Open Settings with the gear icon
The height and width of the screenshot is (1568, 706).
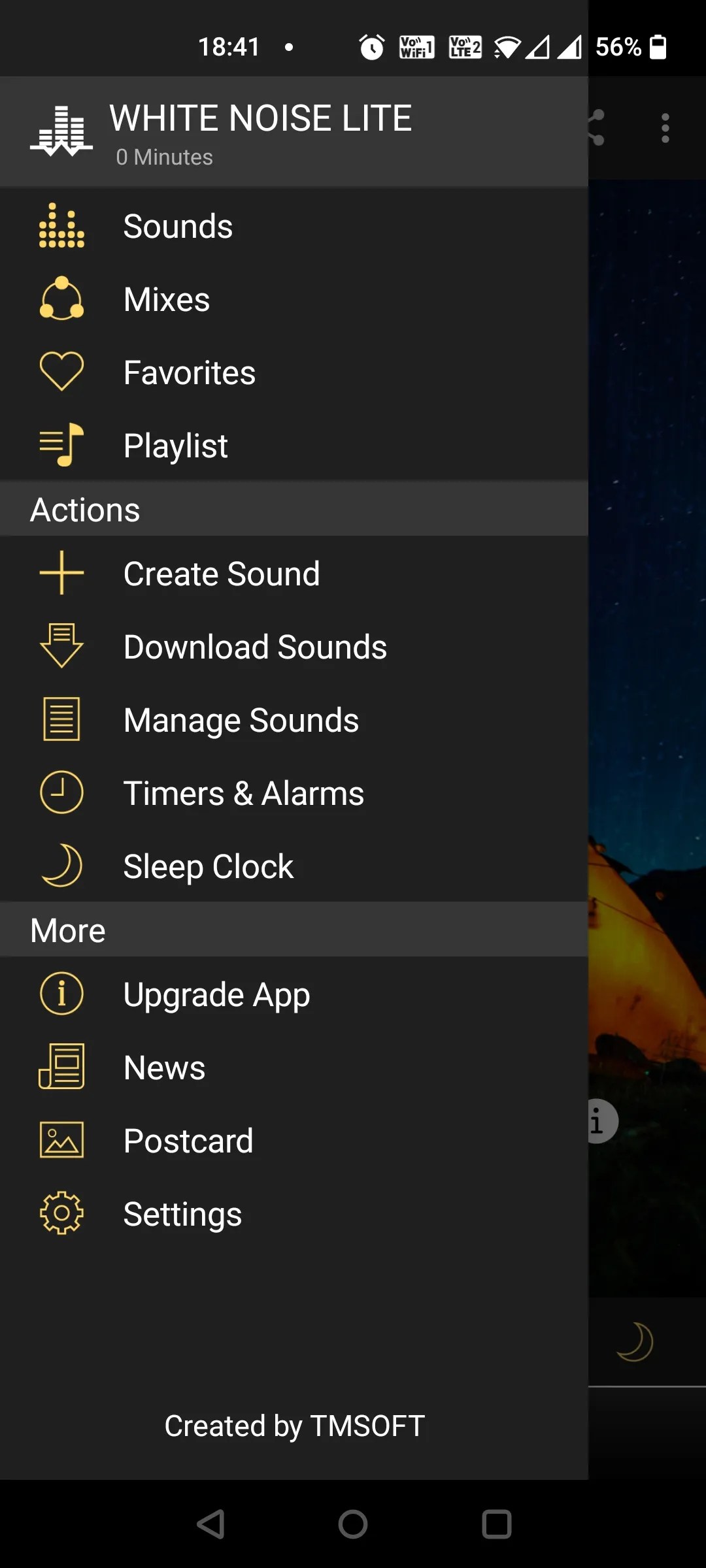(61, 1213)
